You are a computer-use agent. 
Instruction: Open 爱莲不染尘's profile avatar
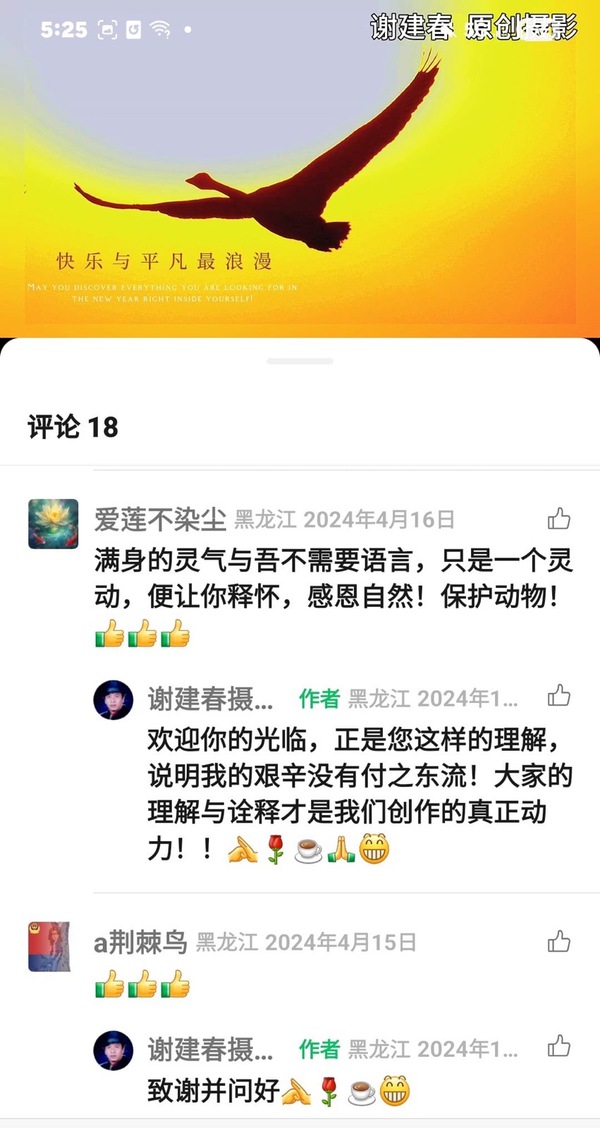[53, 523]
